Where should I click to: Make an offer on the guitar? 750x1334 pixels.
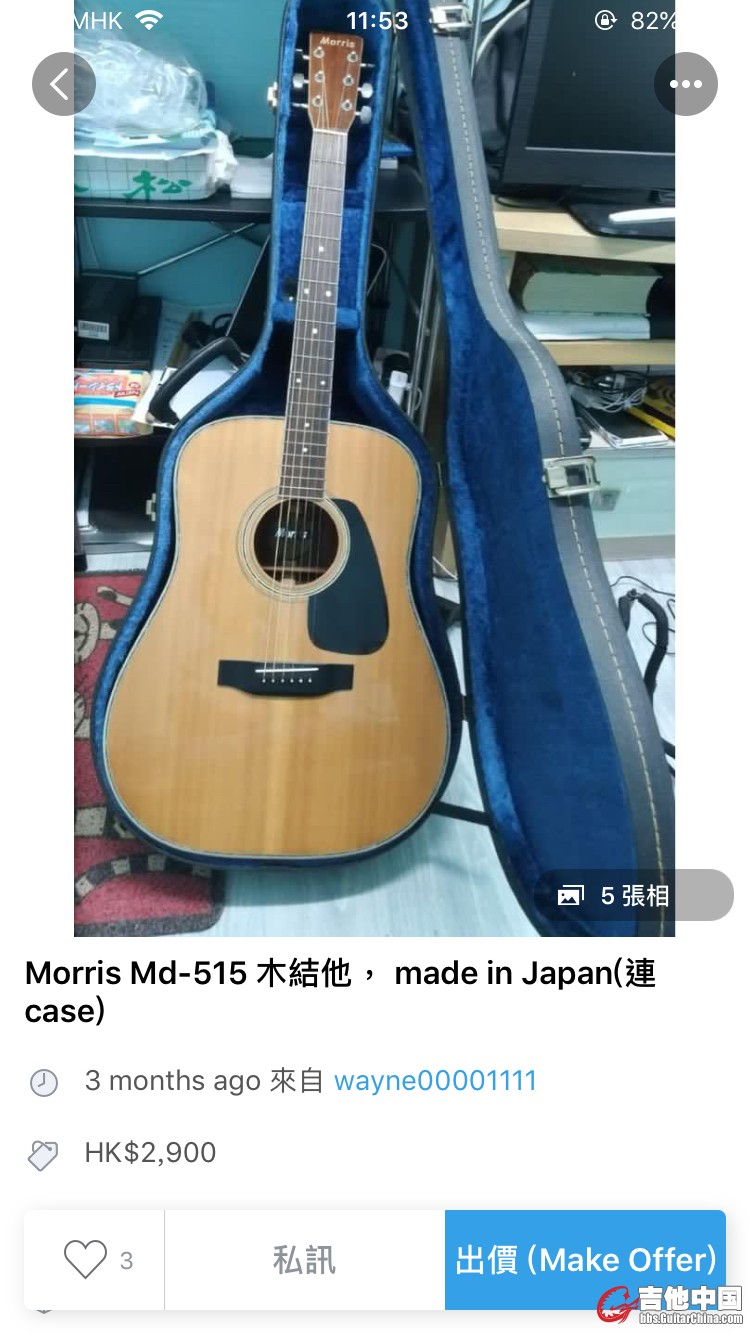(585, 1260)
